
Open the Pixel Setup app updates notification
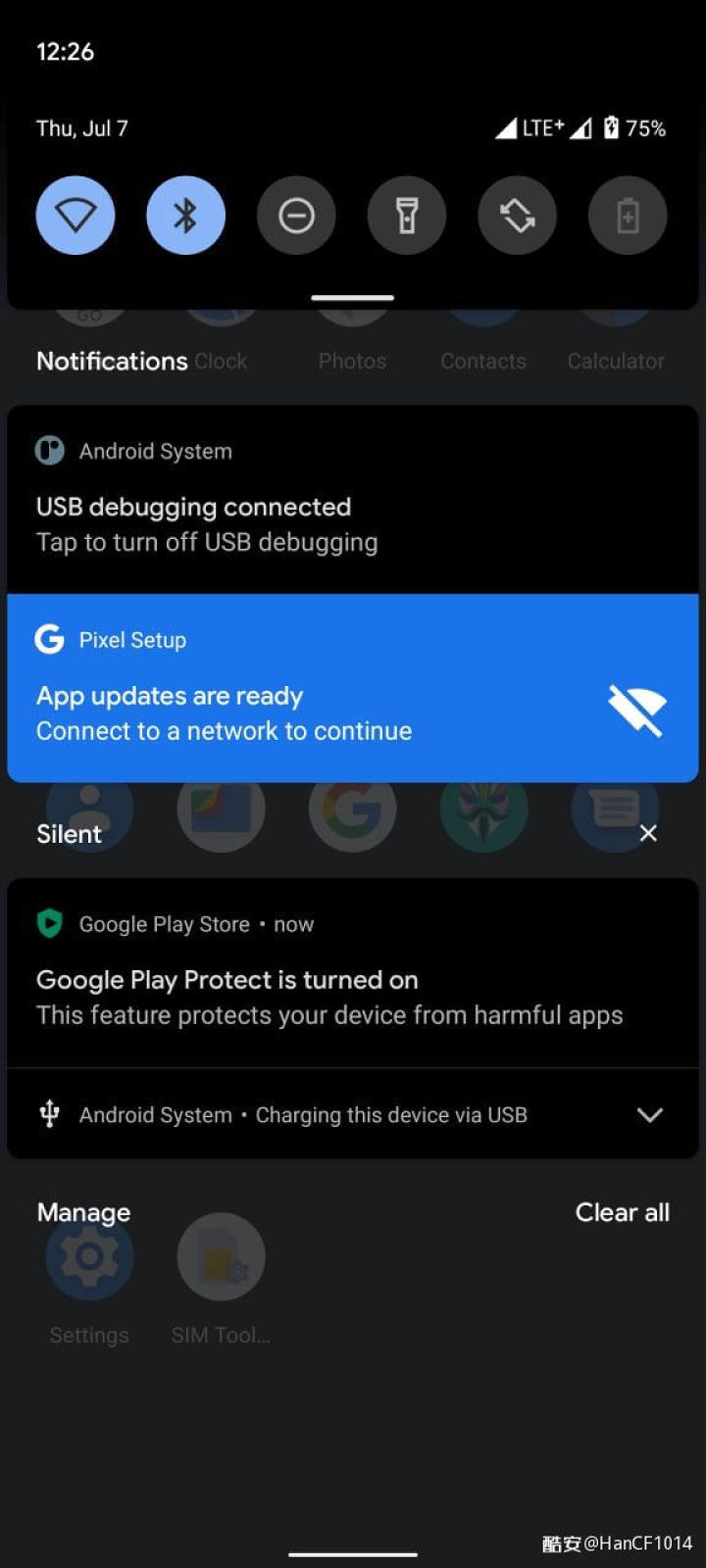point(353,687)
